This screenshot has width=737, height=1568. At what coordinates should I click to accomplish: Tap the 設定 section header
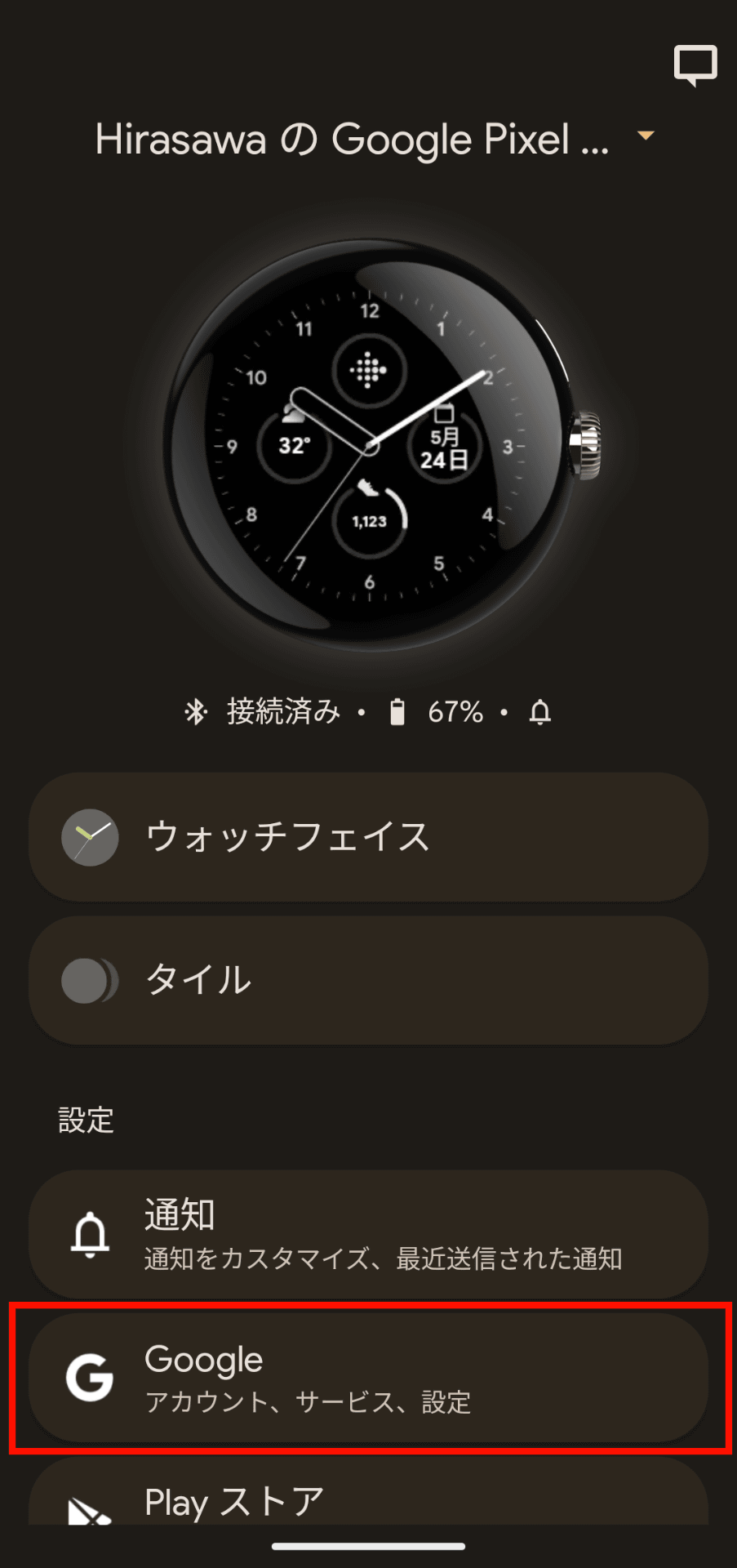point(87,1120)
